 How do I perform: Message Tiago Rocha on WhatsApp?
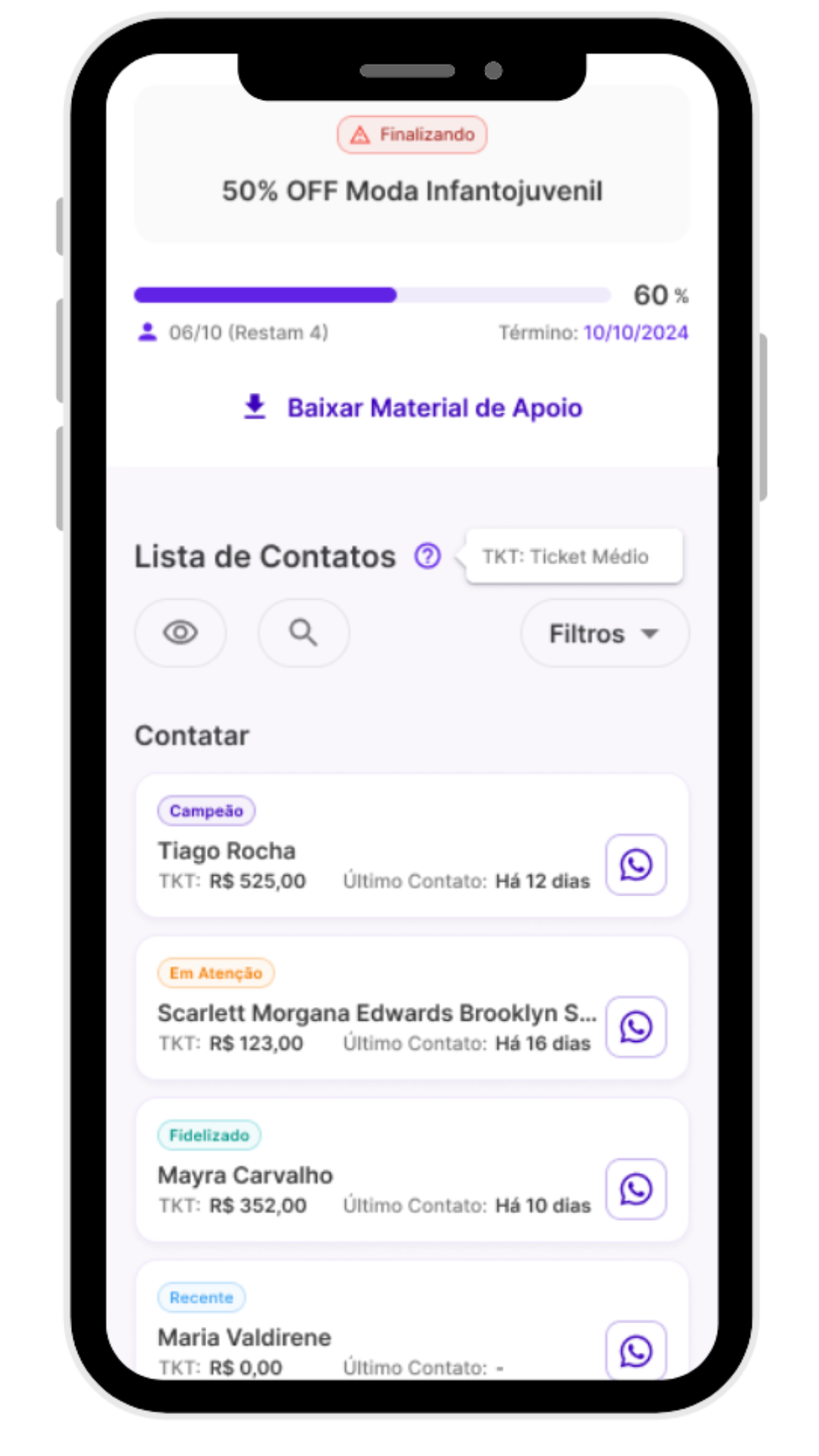coord(635,865)
